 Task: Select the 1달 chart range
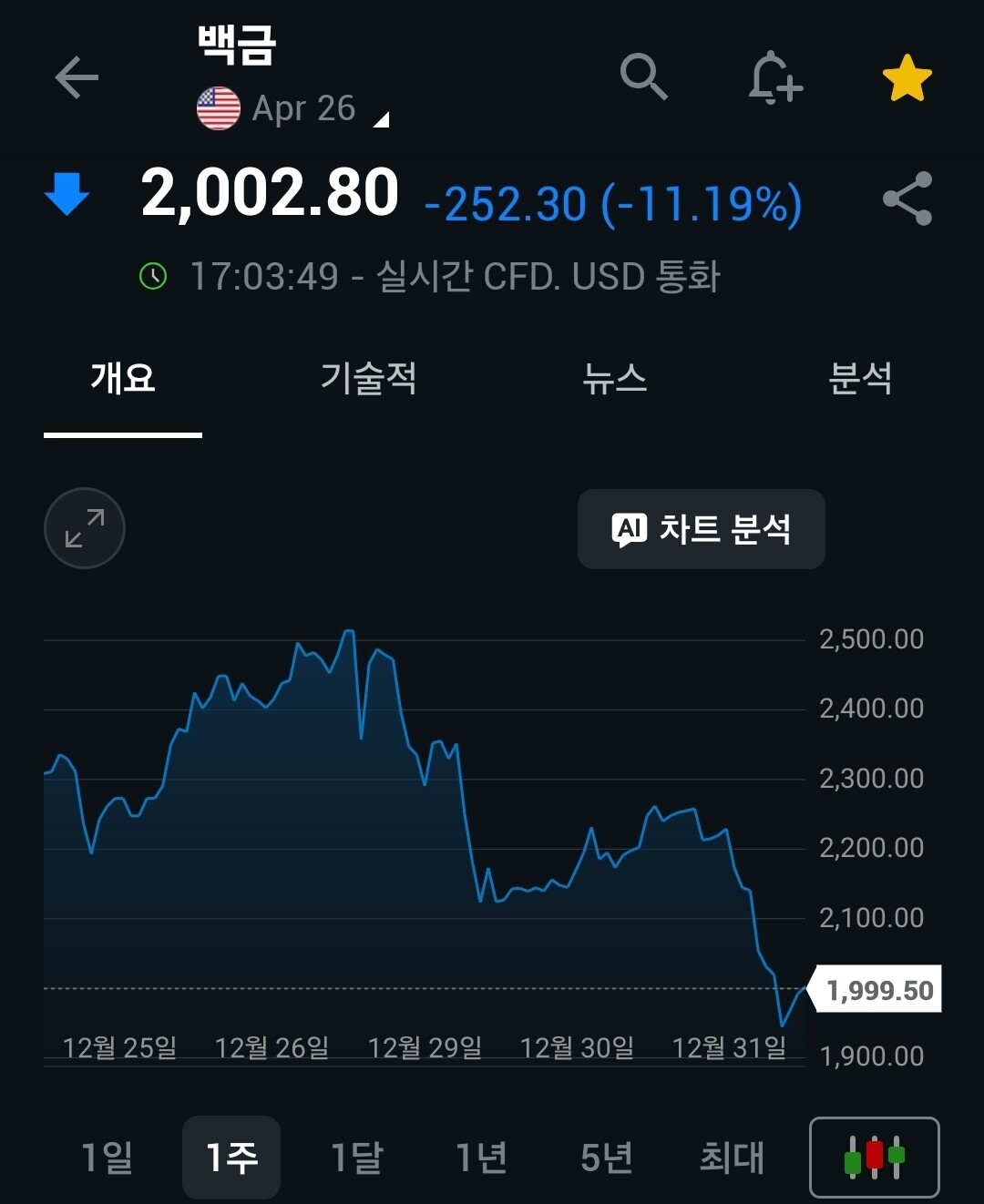click(356, 1158)
